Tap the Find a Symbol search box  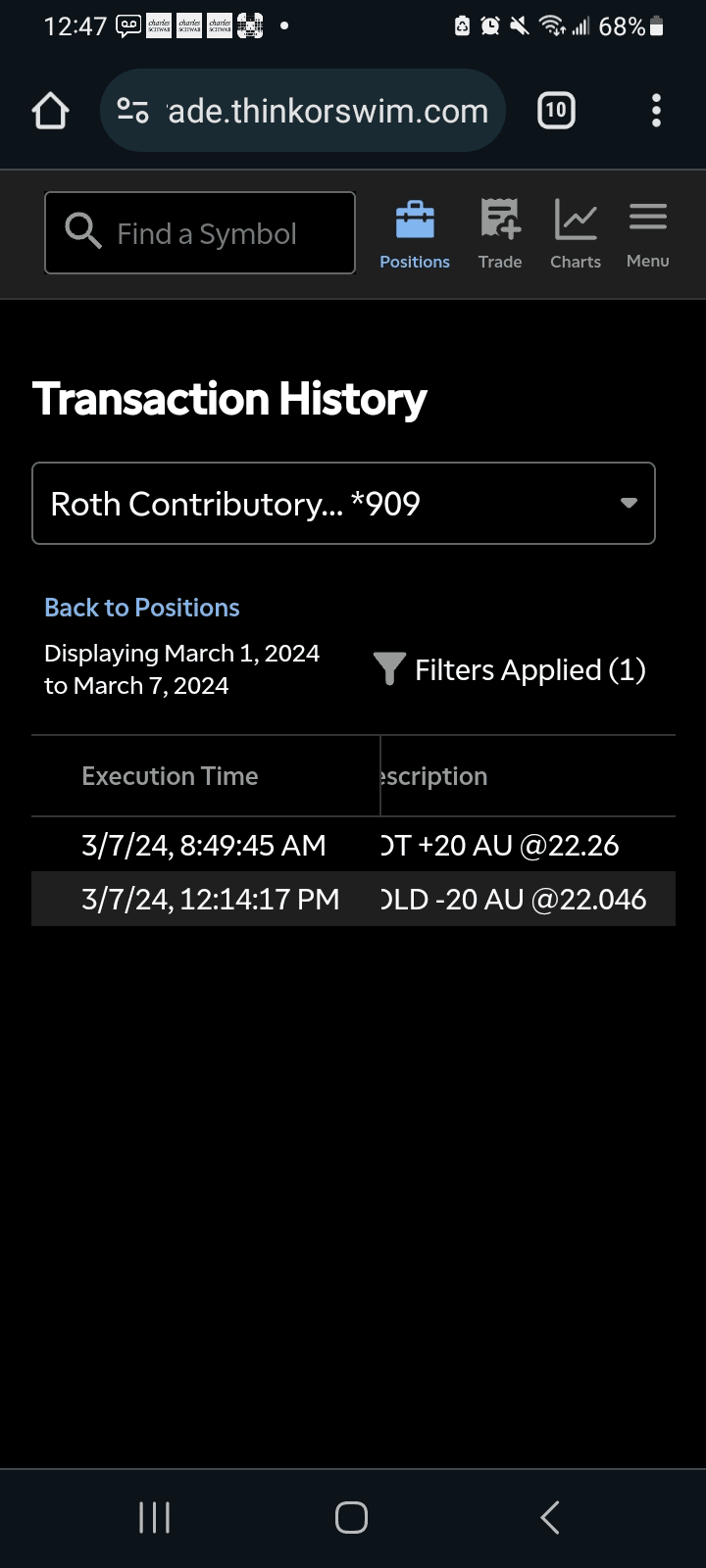200,233
